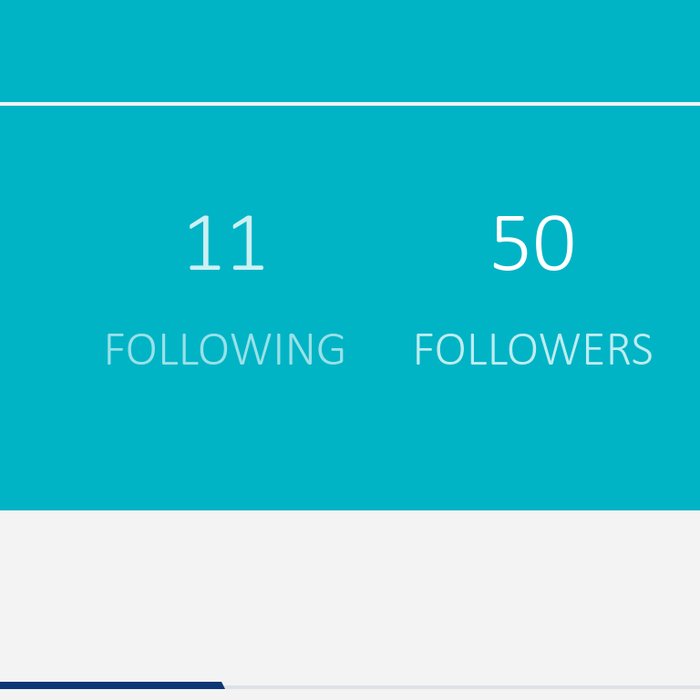View the 50 Followers list
Image resolution: width=700 pixels, height=700 pixels.
pos(533,288)
